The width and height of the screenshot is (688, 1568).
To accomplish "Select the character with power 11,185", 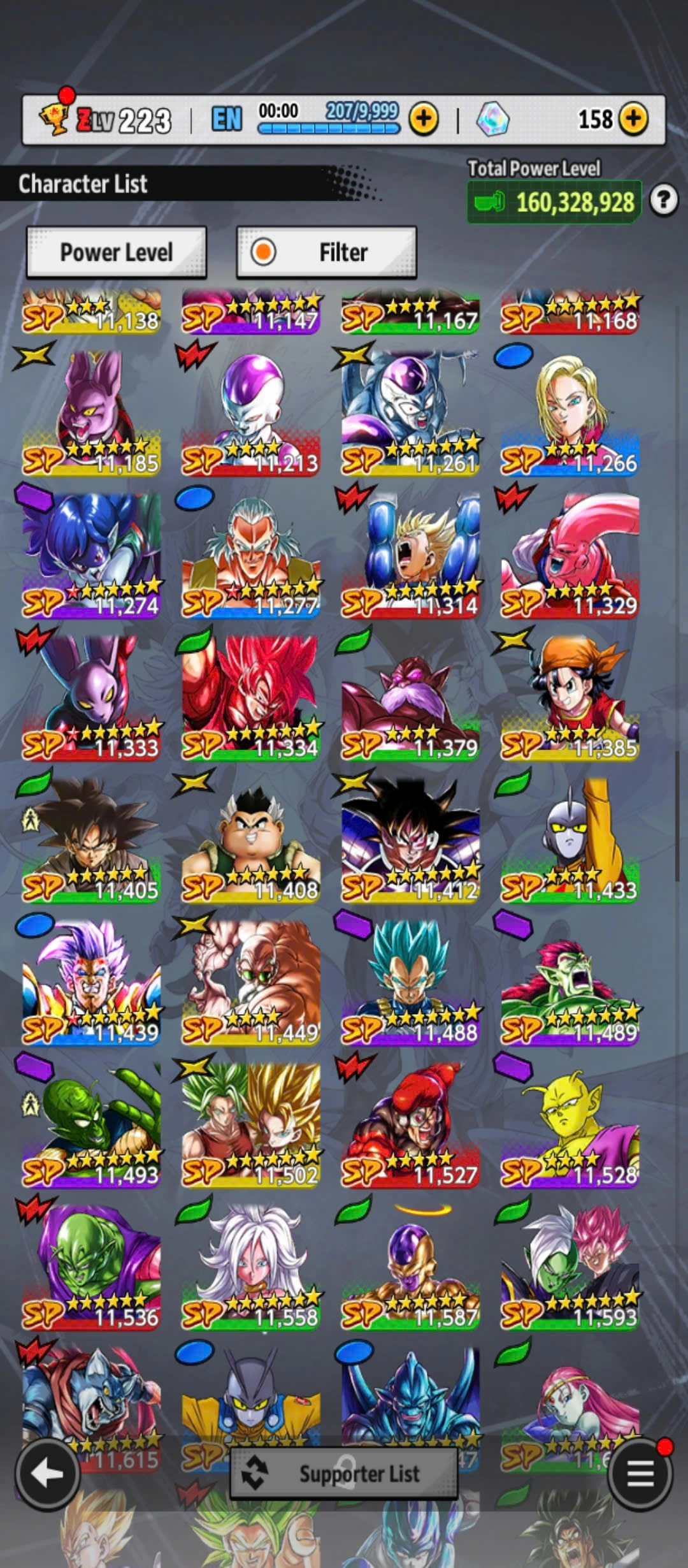I will pyautogui.click(x=91, y=411).
